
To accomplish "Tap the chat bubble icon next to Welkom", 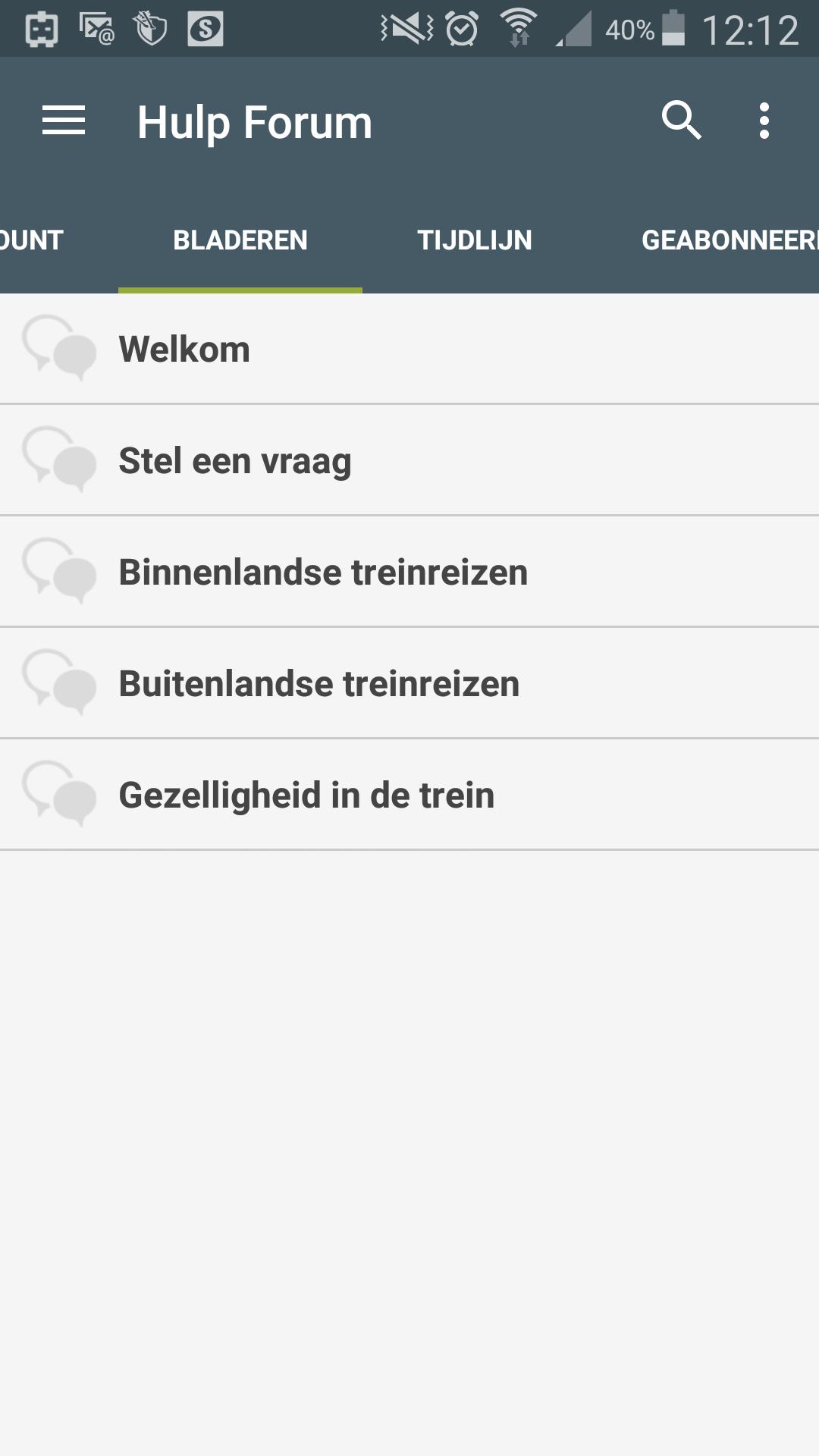I will (x=61, y=349).
